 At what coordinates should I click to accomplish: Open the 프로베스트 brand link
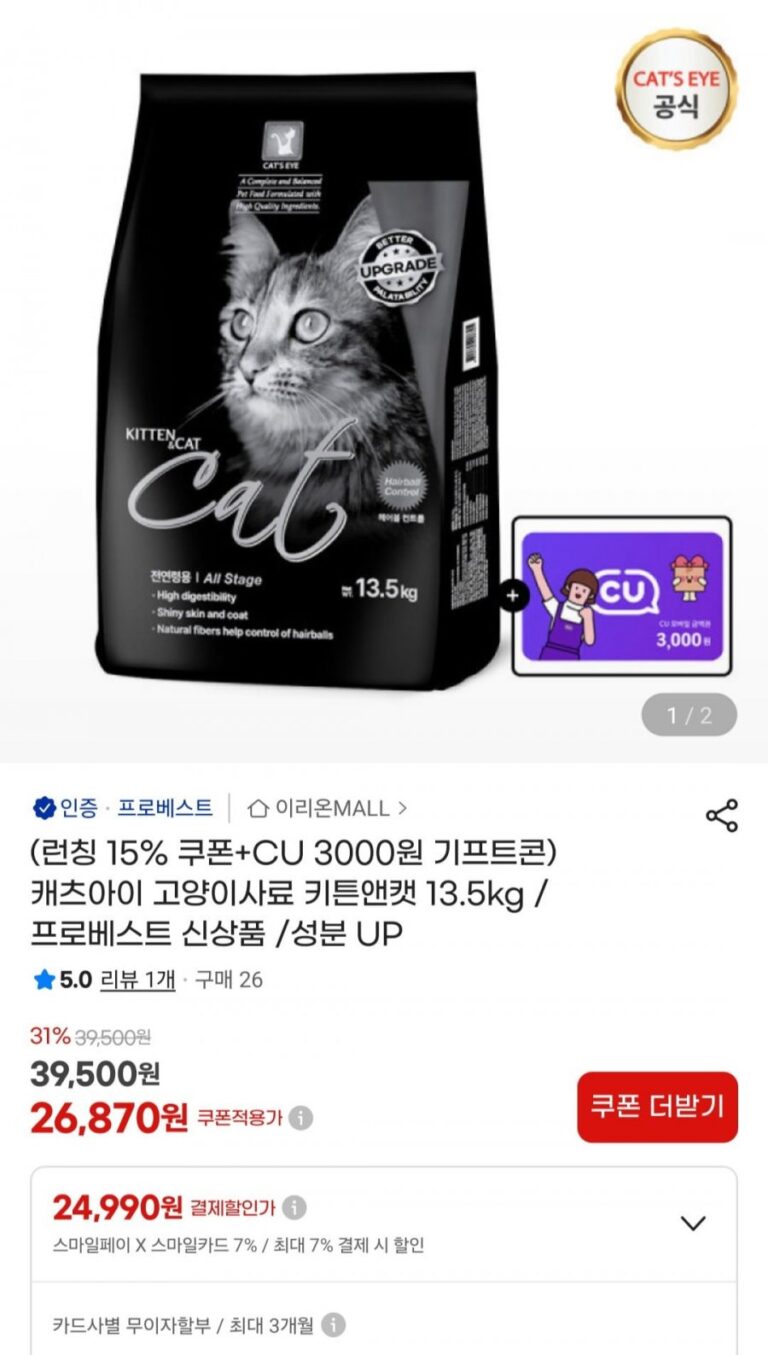[165, 807]
